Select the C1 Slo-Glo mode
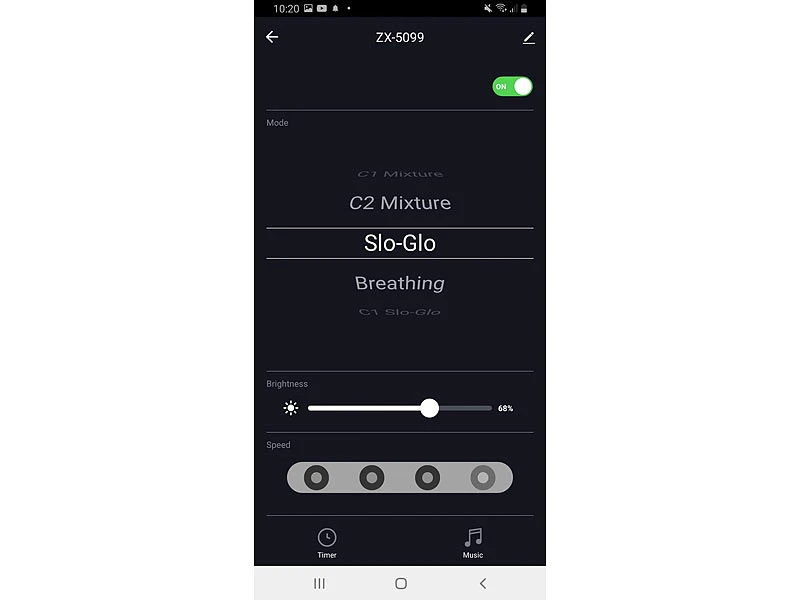Image resolution: width=800 pixels, height=600 pixels. (400, 312)
